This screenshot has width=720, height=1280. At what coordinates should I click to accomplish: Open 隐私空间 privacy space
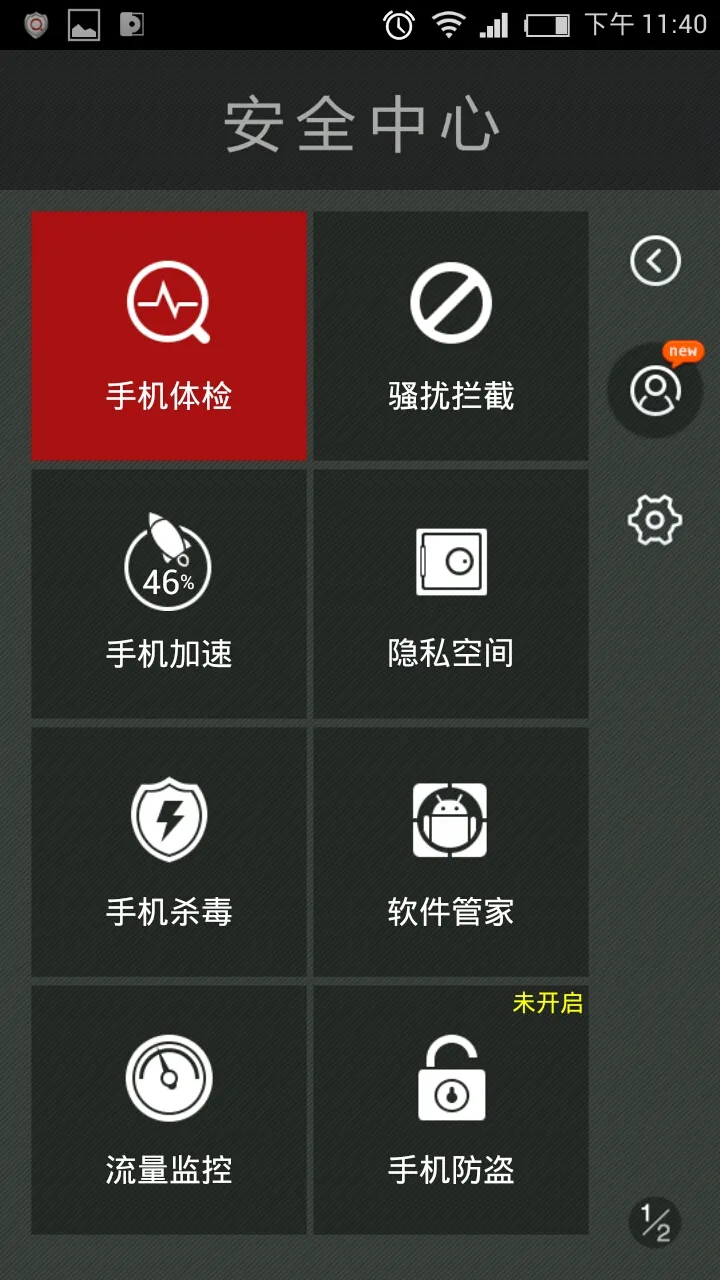(451, 594)
